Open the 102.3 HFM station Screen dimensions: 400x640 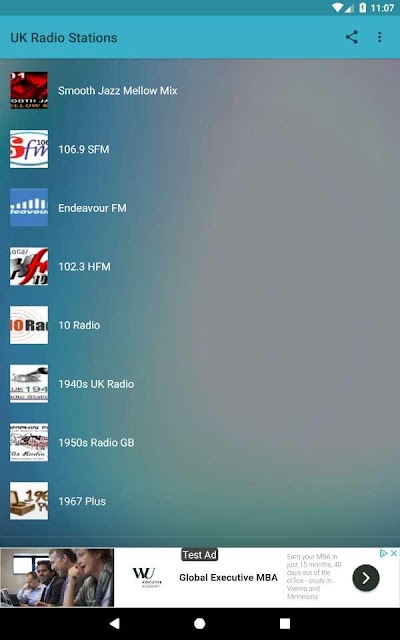[200, 267]
